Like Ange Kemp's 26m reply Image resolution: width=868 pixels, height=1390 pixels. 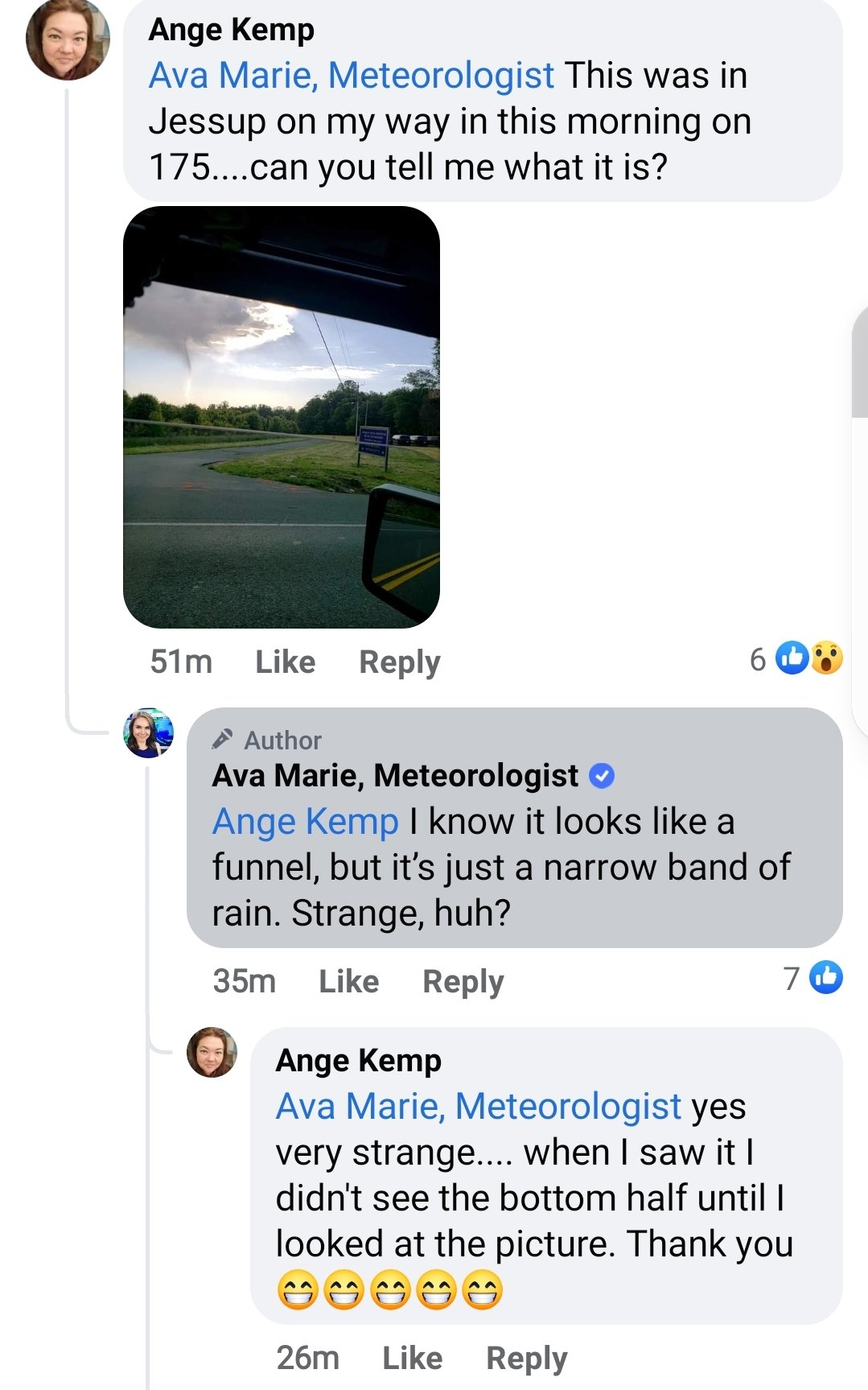(412, 1358)
